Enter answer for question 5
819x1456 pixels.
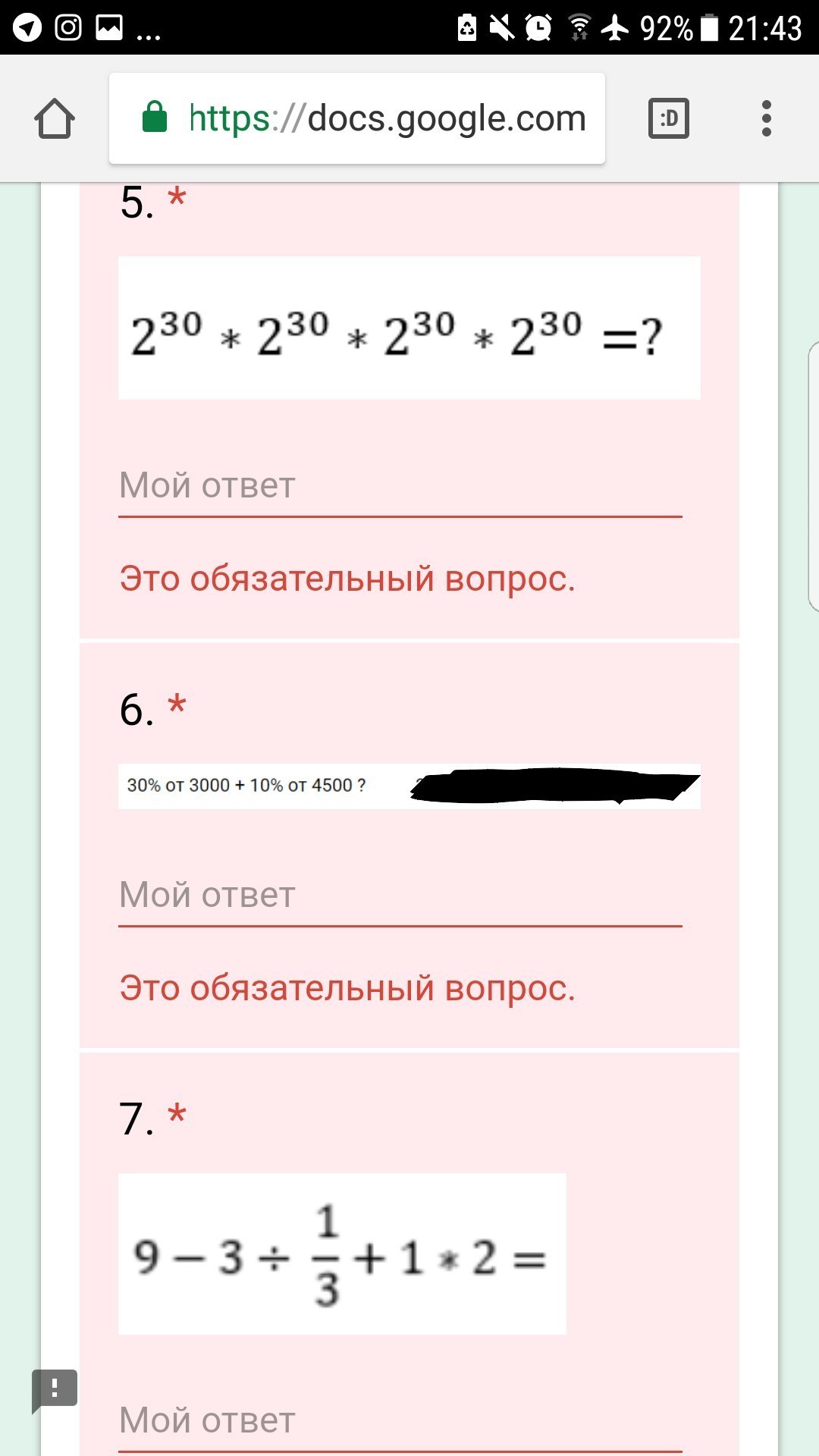400,487
